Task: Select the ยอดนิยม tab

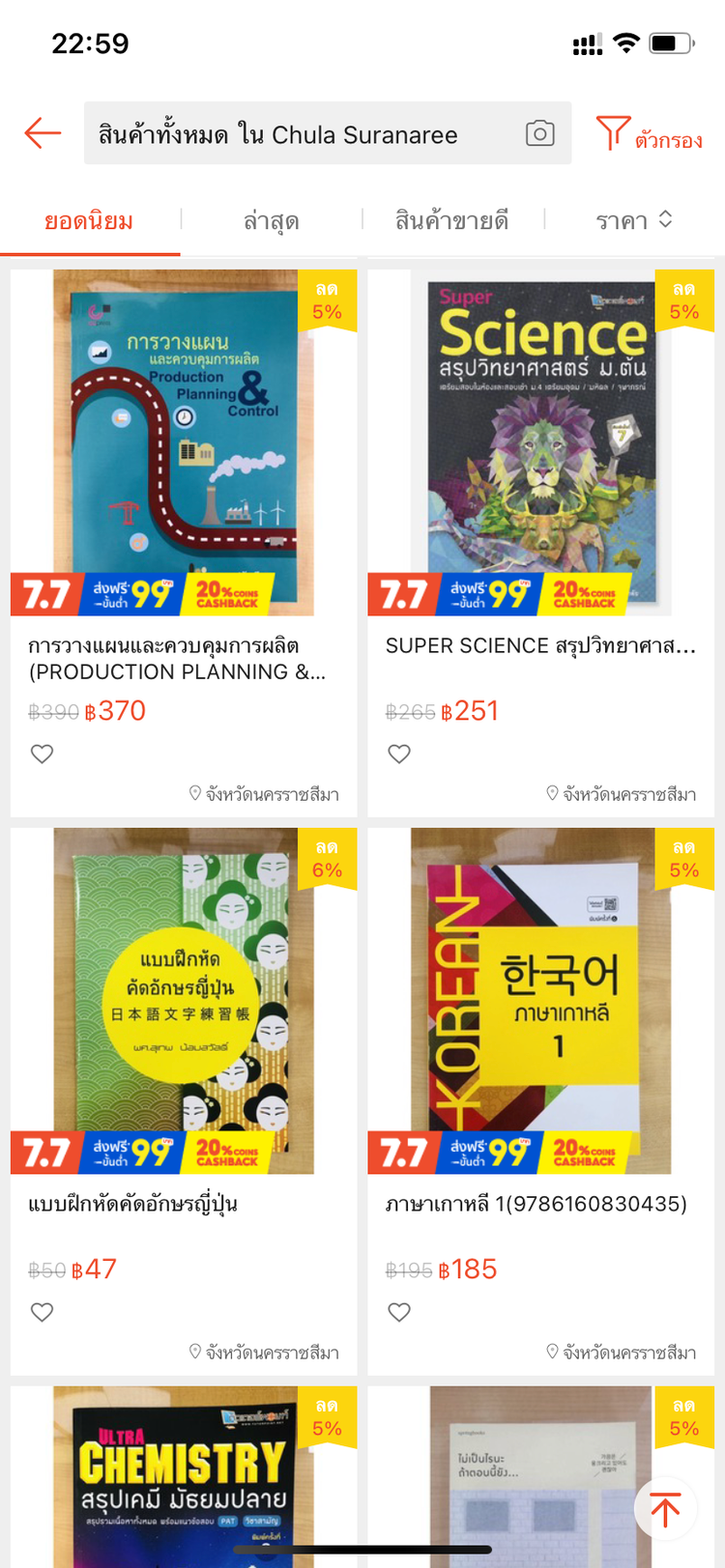Action: 89,221
